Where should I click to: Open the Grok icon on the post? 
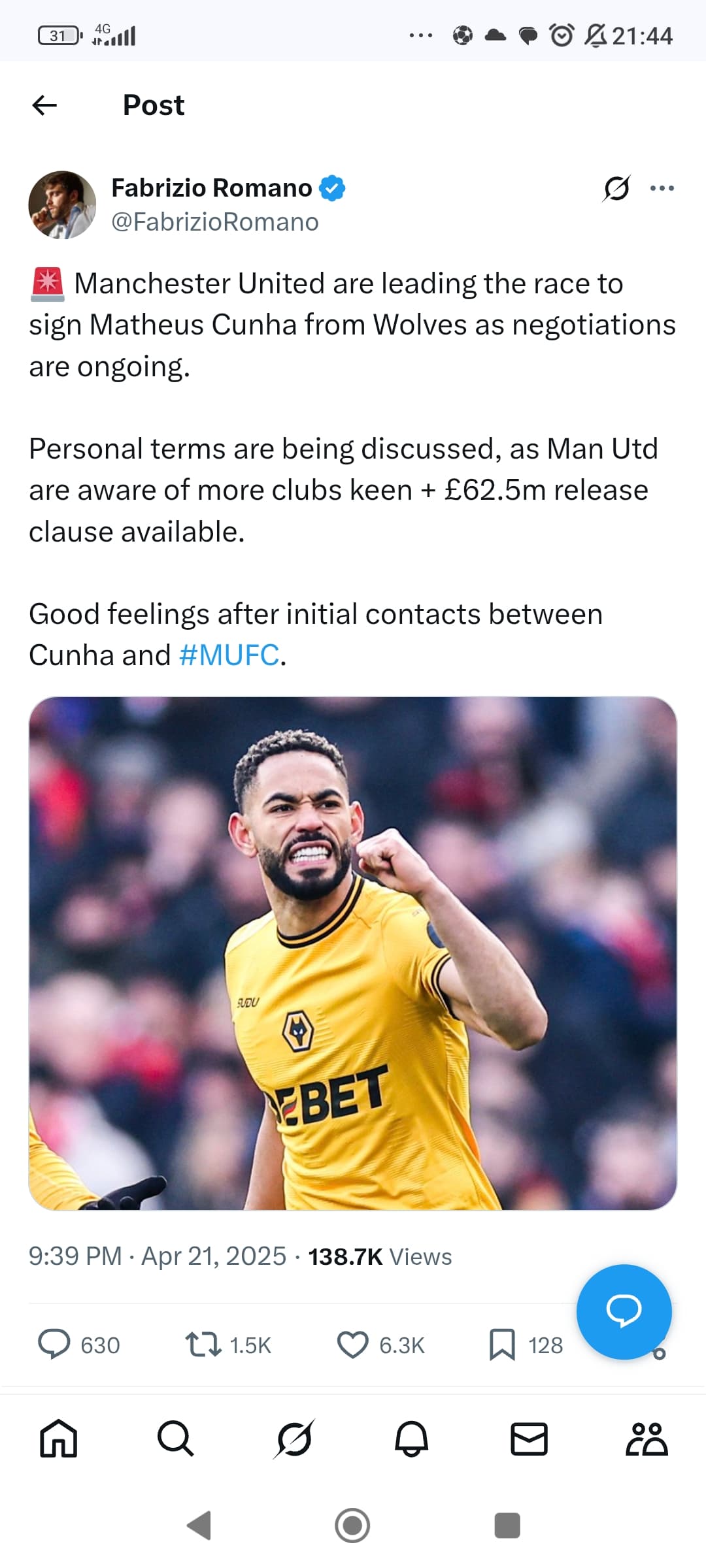(x=616, y=189)
